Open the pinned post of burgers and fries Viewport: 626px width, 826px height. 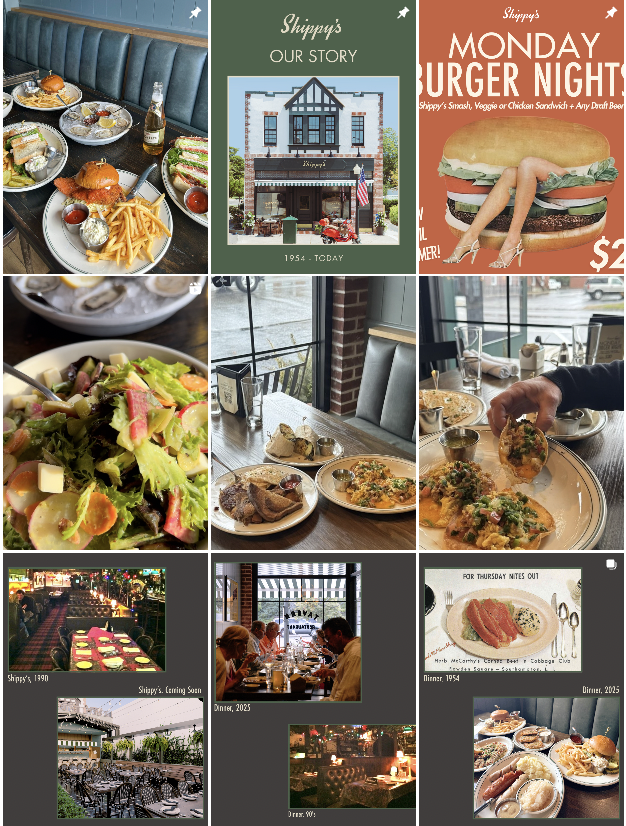(x=104, y=136)
